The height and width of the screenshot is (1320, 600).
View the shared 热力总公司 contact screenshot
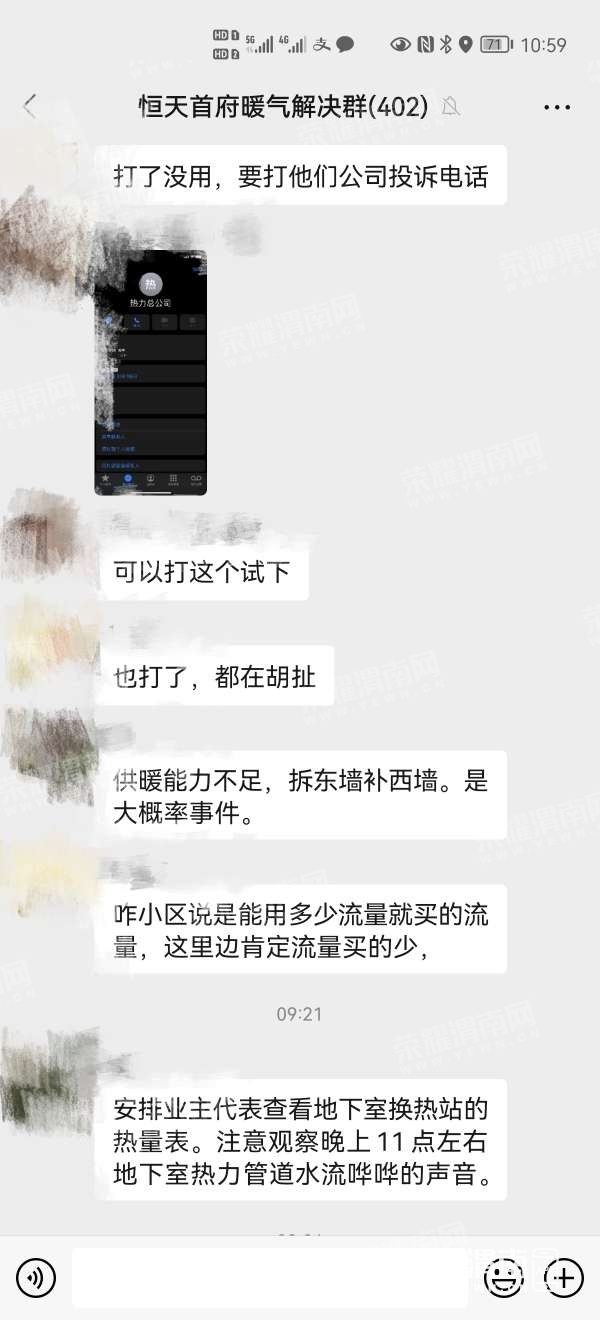[150, 372]
